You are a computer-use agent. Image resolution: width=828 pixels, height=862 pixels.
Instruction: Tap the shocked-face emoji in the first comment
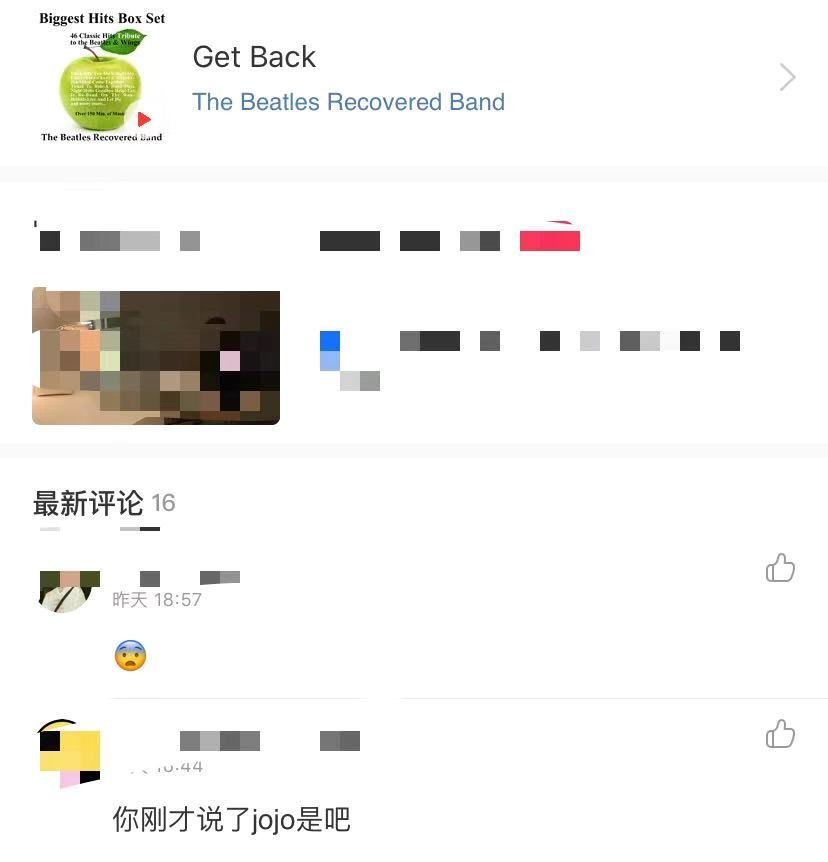[x=130, y=655]
